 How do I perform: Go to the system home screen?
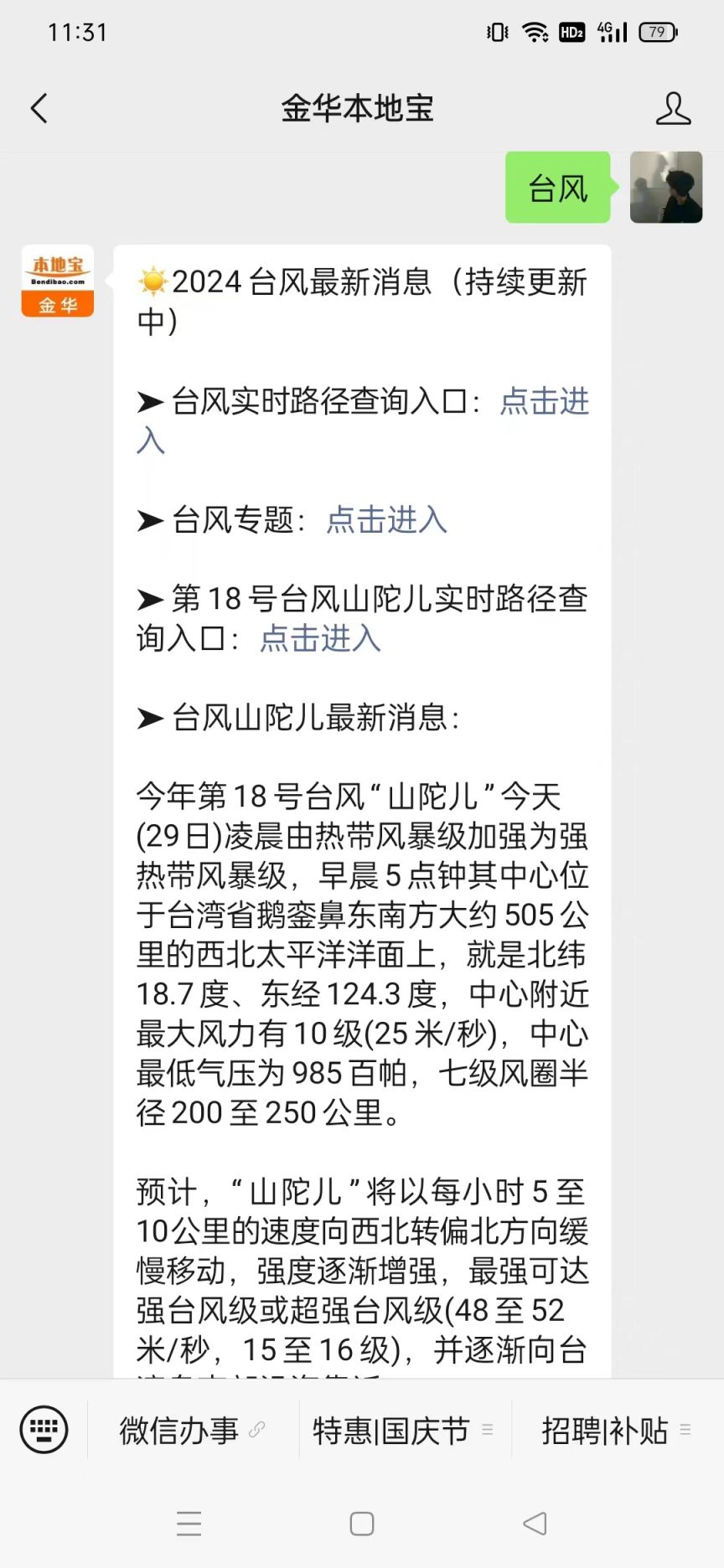point(362,1524)
